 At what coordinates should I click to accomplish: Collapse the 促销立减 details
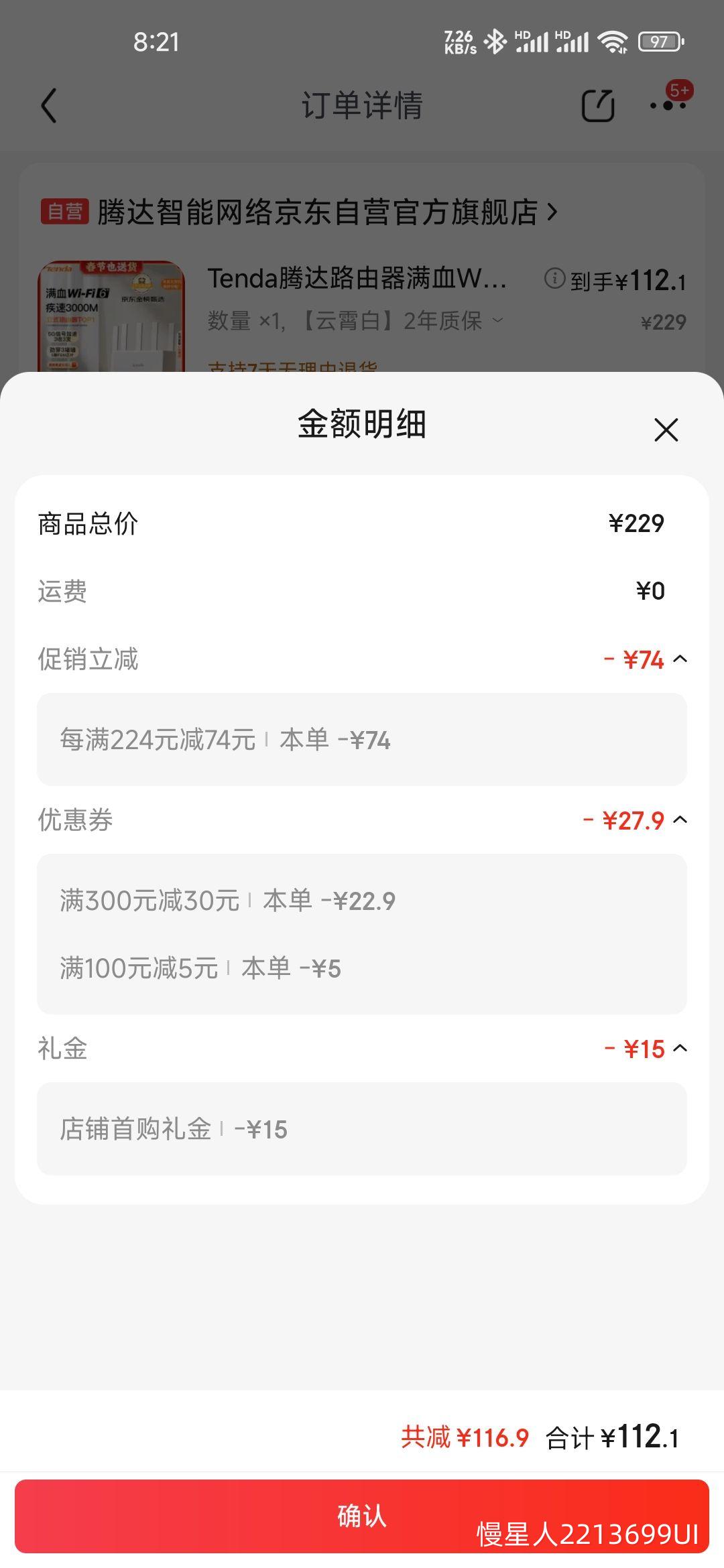tap(680, 659)
